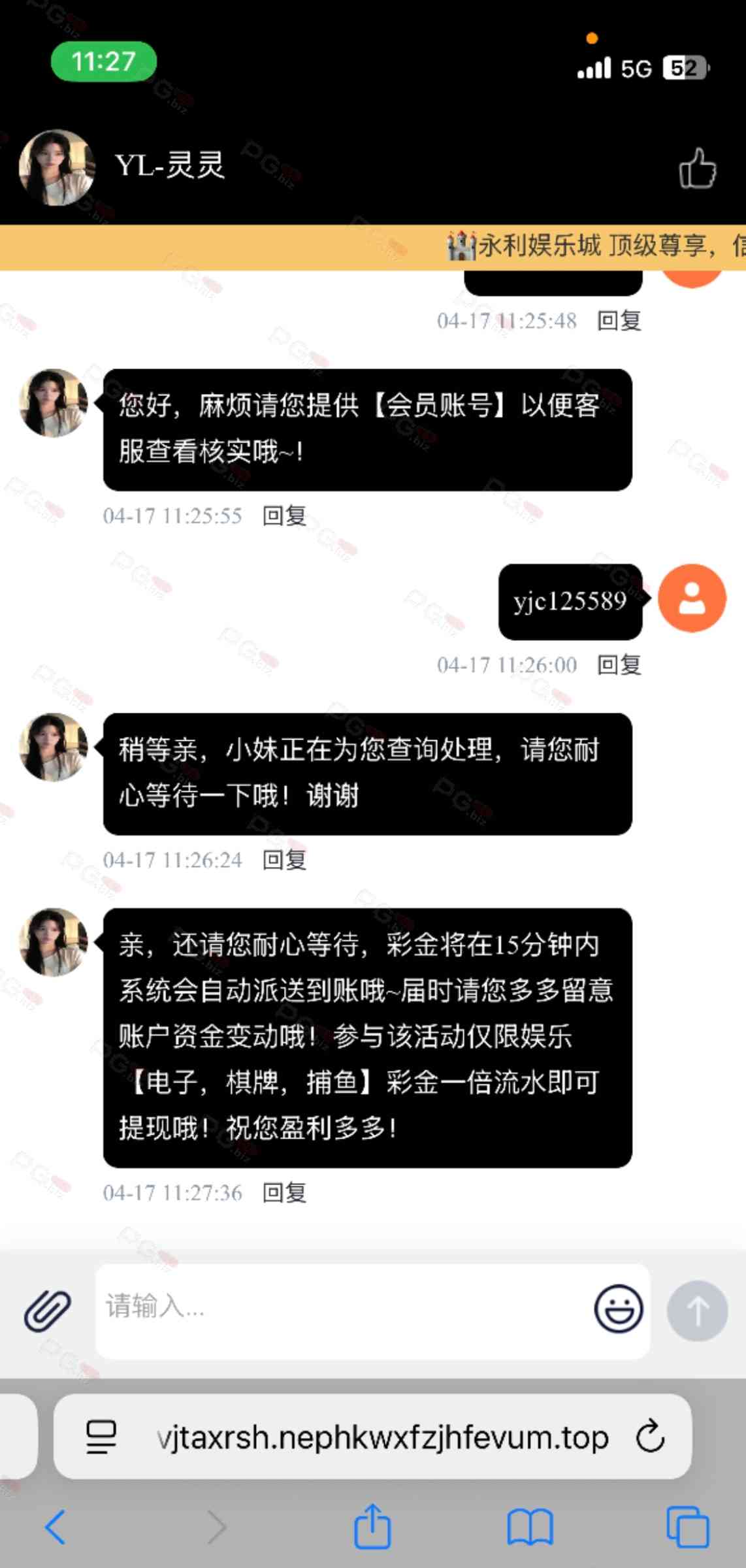Open browser bookmarks
746x1568 pixels.
click(530, 1527)
